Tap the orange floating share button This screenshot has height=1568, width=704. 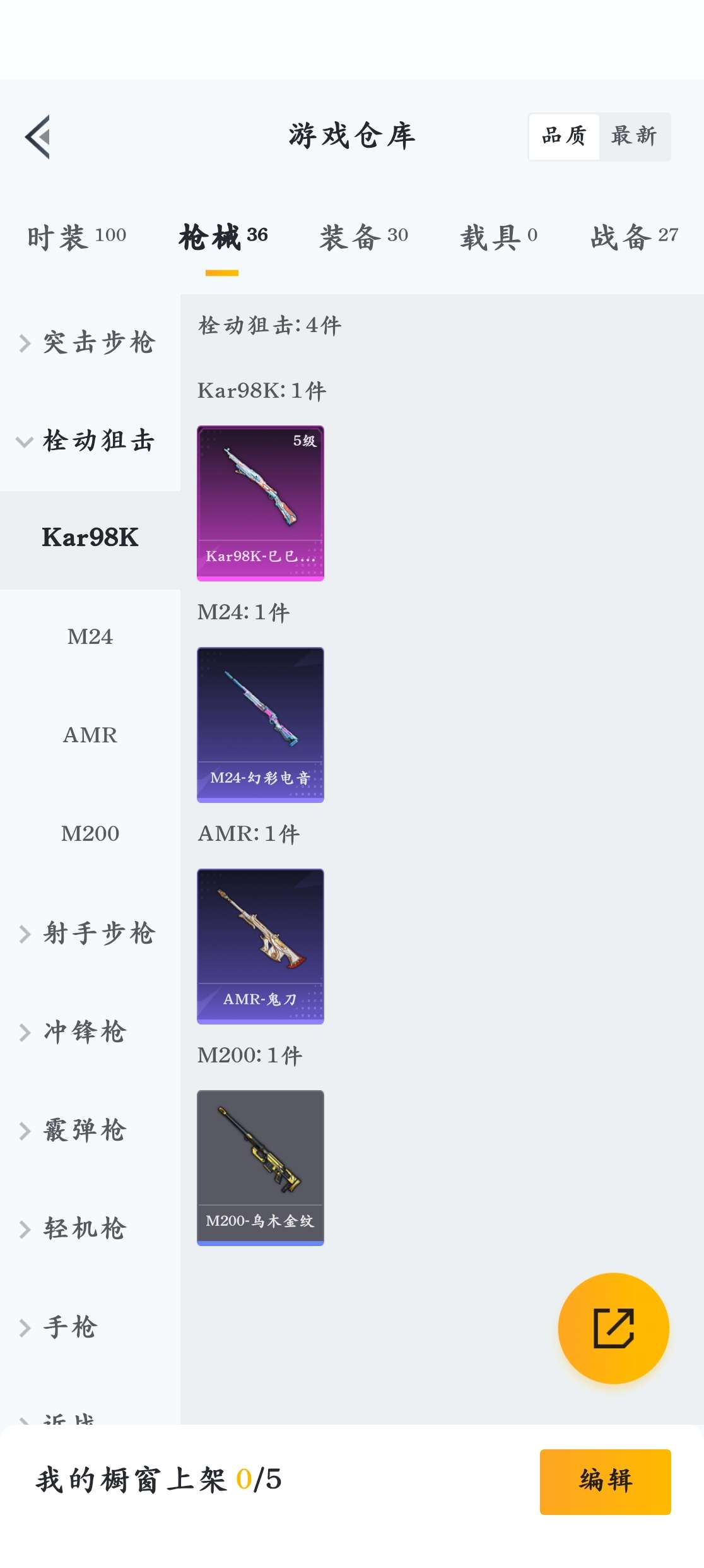point(613,1329)
